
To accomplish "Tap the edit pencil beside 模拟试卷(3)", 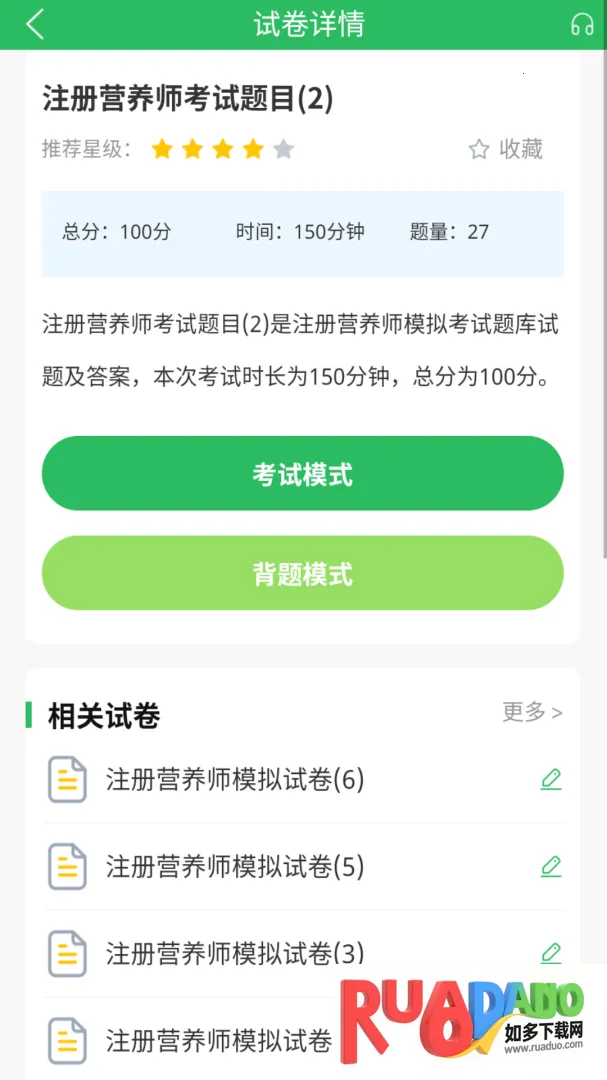I will (x=551, y=953).
